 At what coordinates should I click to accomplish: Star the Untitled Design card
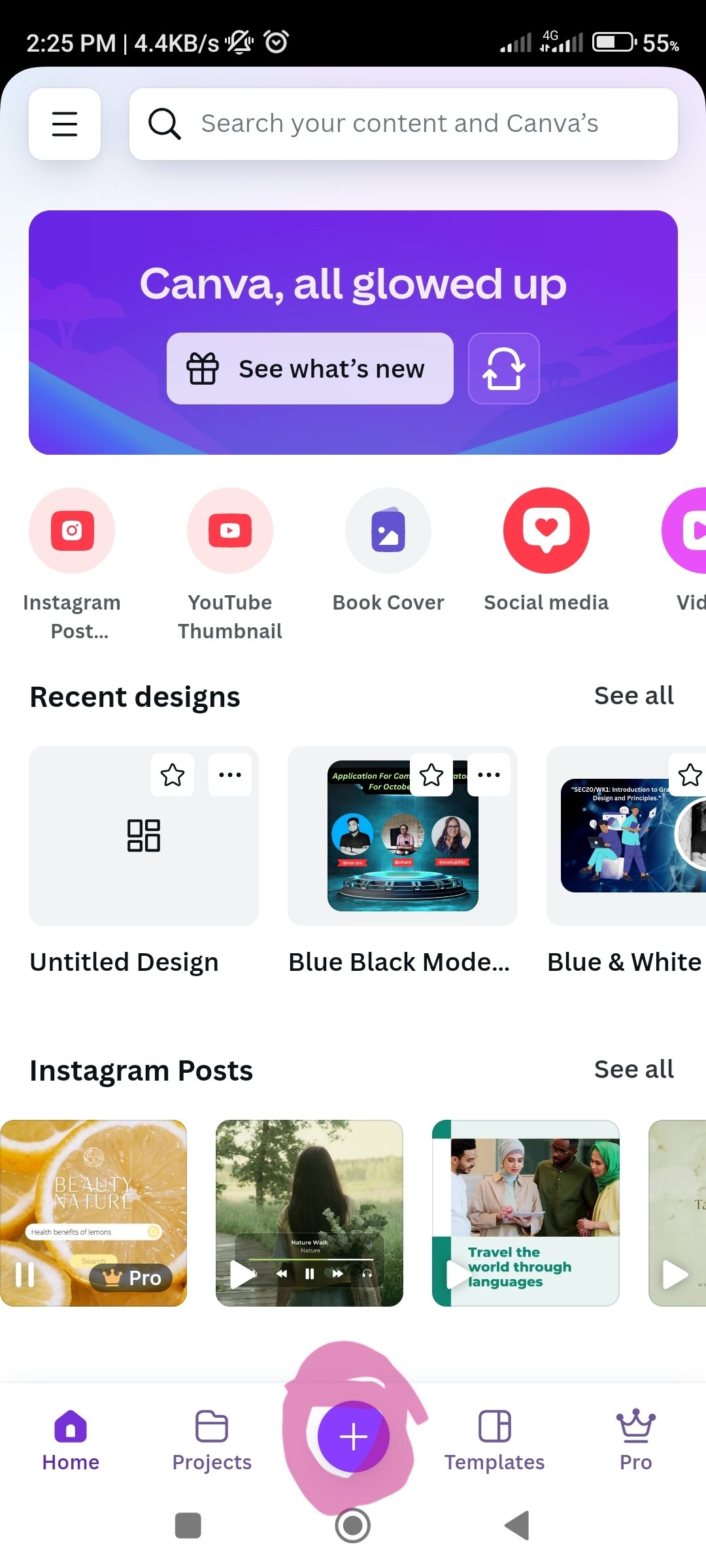[173, 775]
